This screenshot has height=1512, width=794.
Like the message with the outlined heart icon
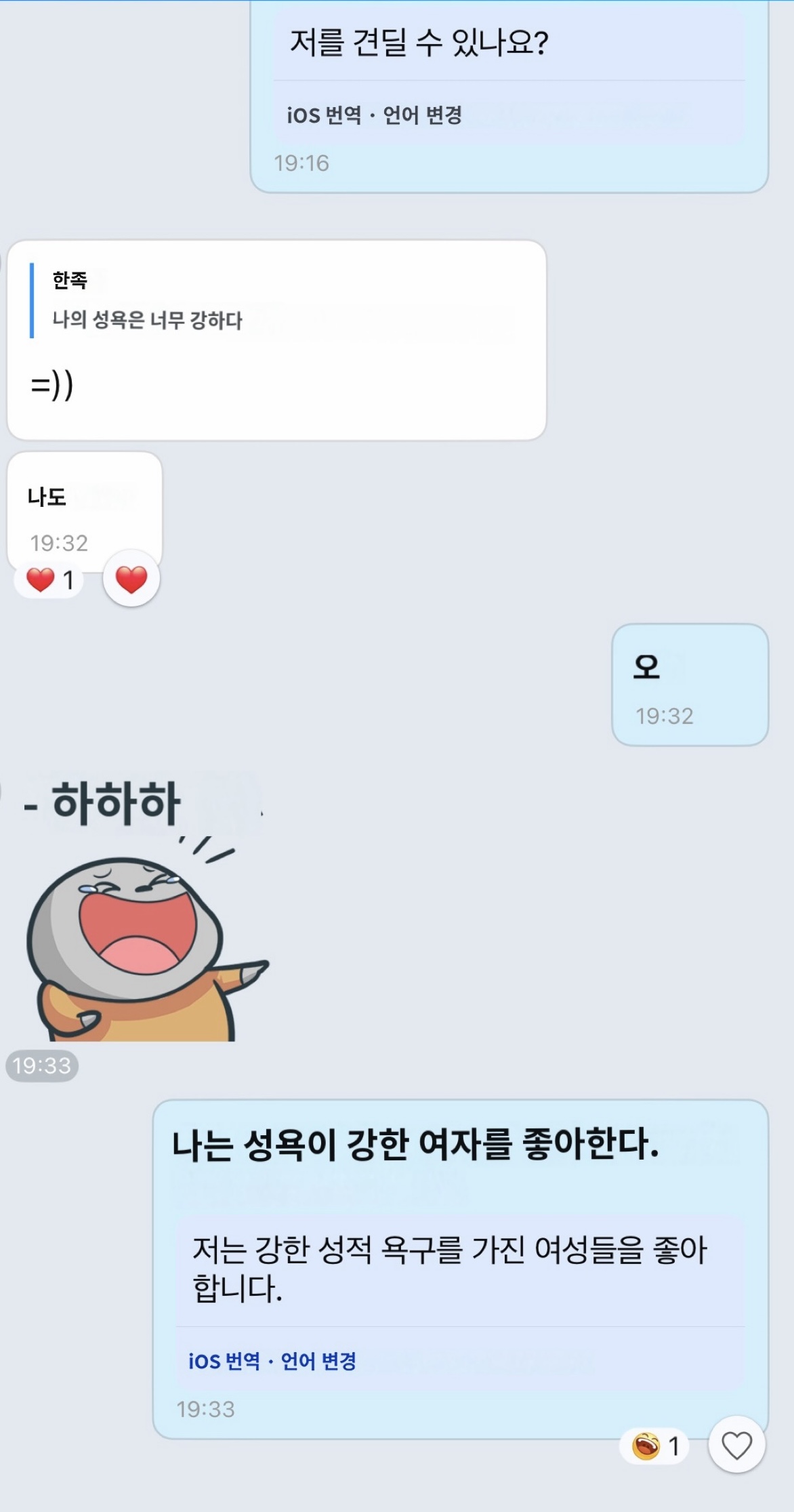736,1445
